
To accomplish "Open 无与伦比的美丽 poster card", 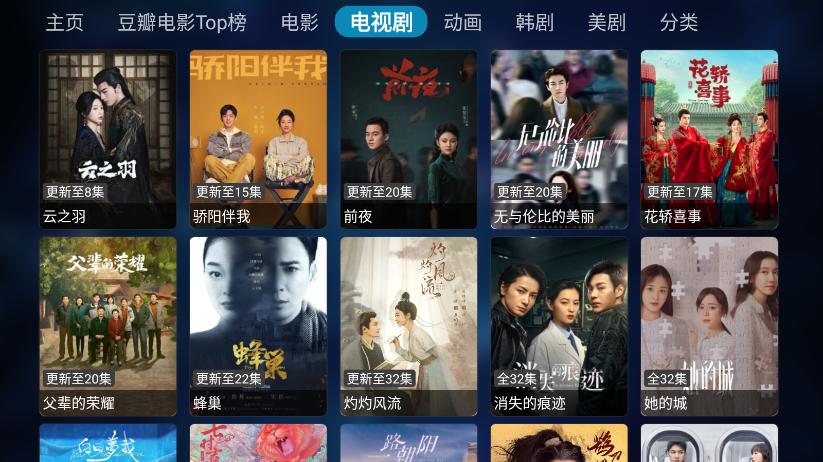I will (559, 139).
